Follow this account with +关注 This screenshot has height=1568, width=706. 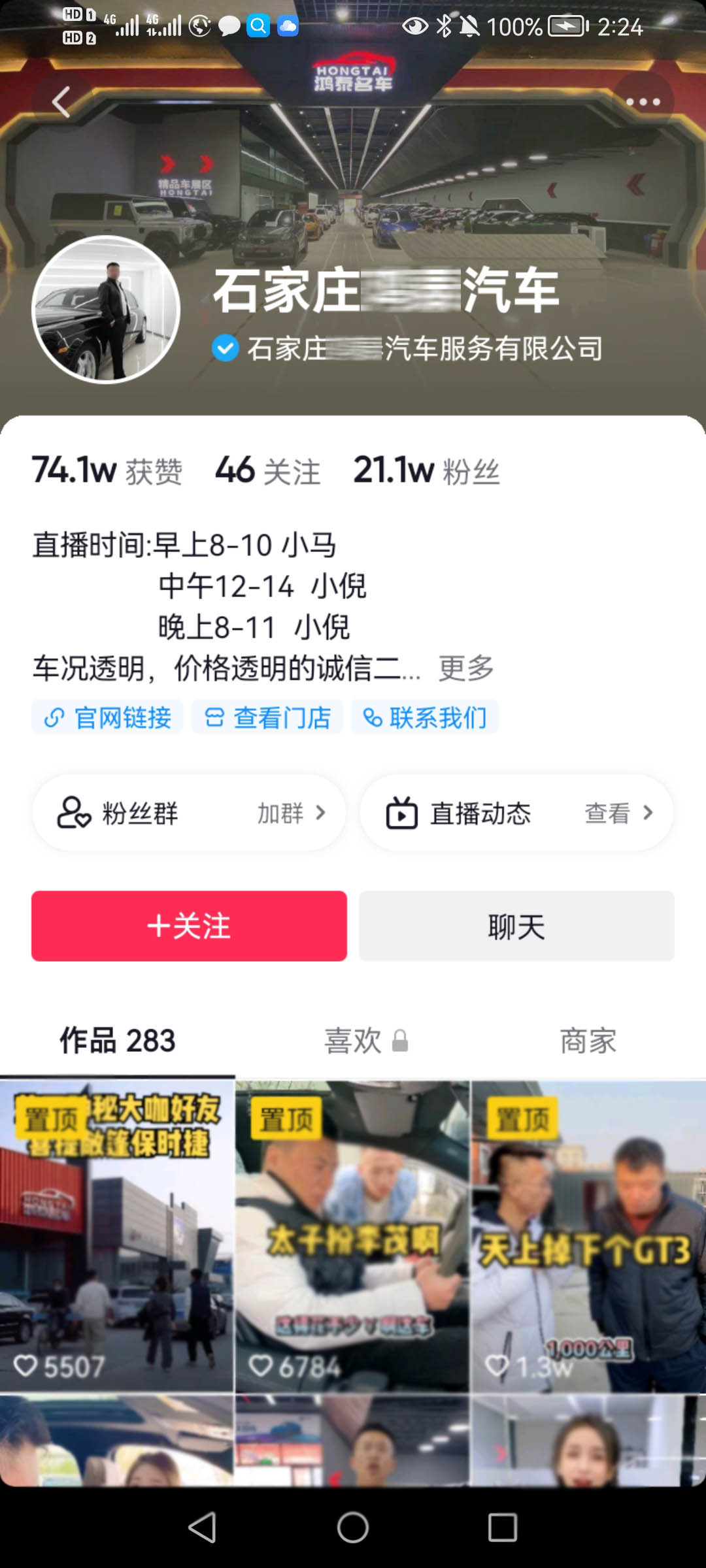click(190, 926)
